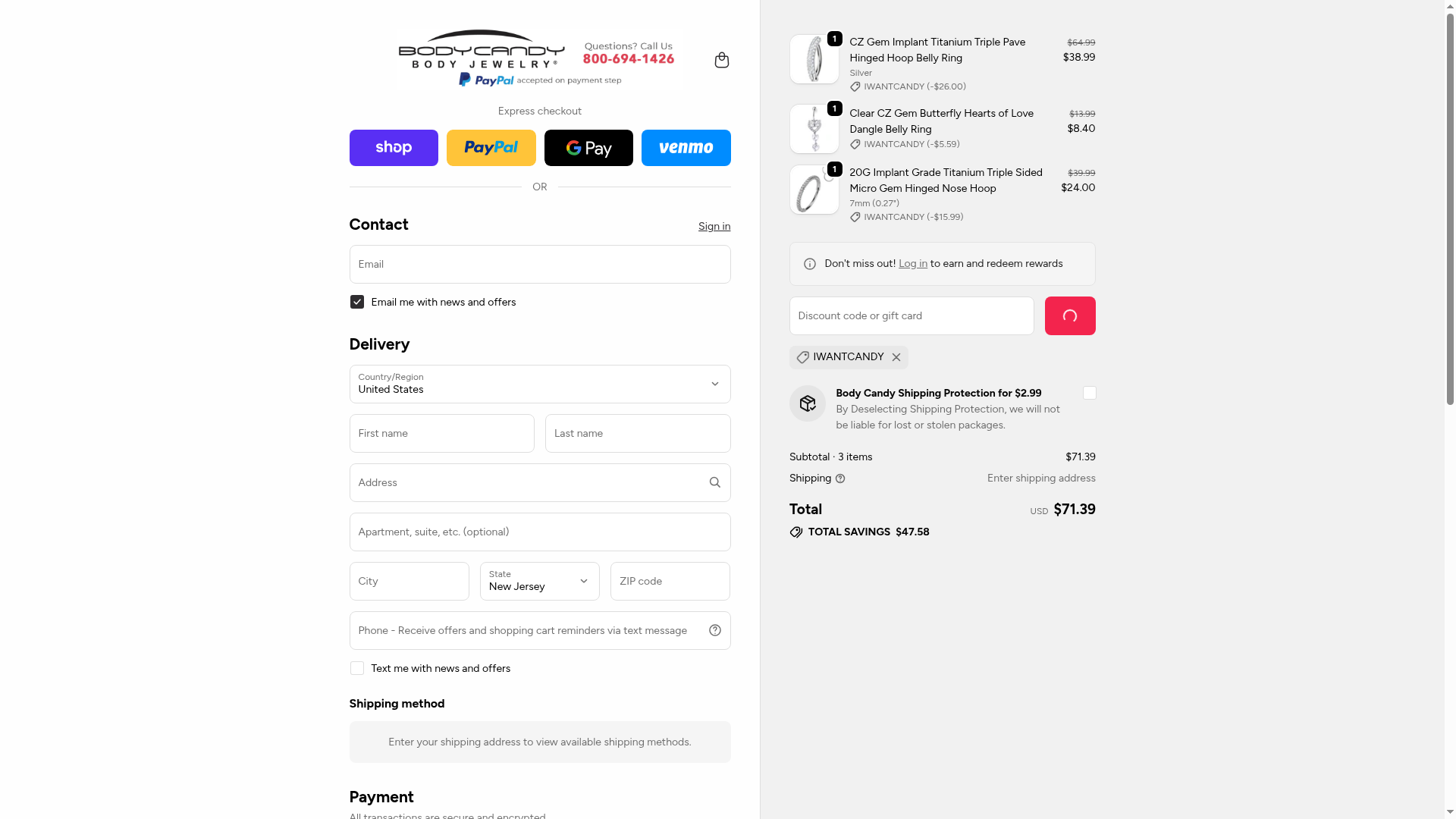Uncheck Email me with news and offers

357,302
